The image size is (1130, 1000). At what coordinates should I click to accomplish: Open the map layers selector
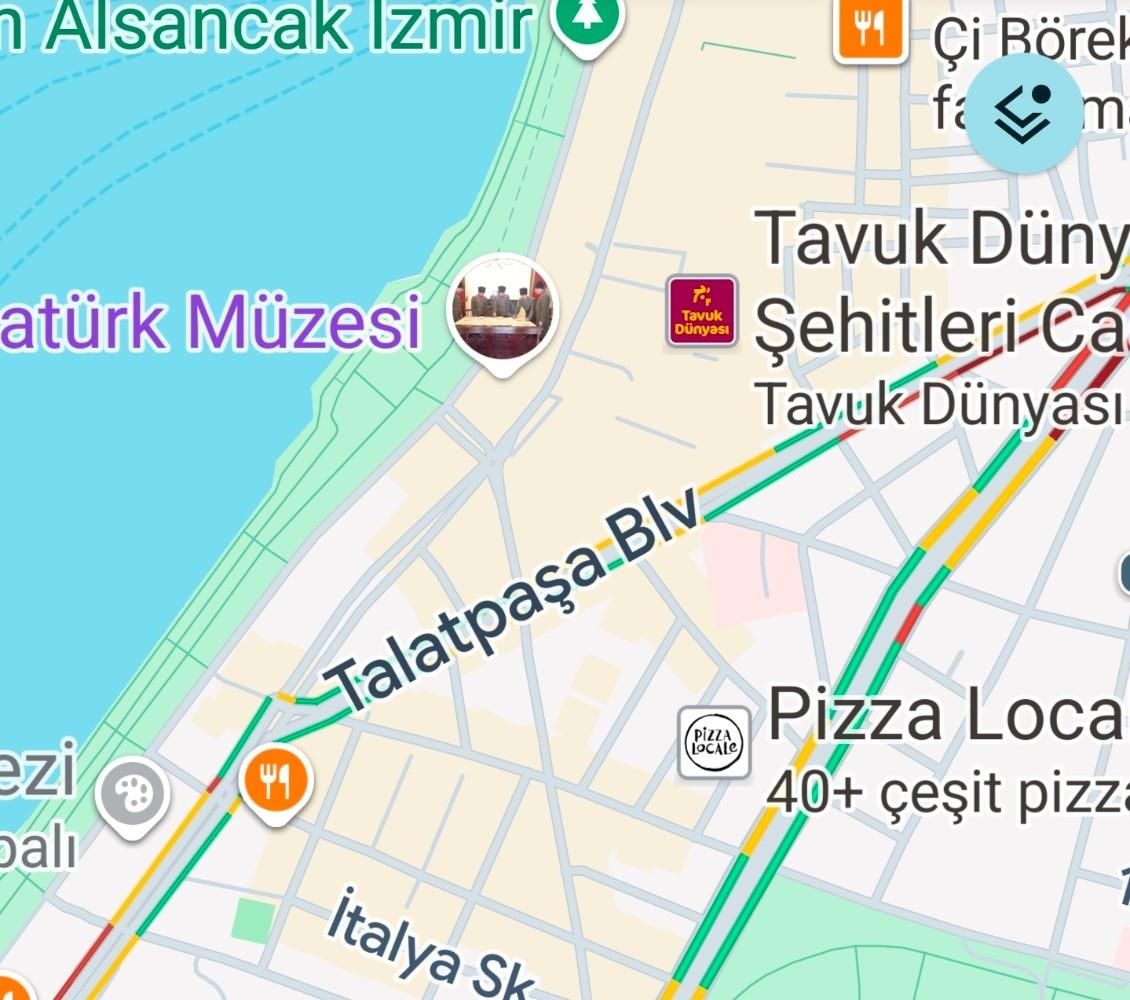coord(1023,113)
